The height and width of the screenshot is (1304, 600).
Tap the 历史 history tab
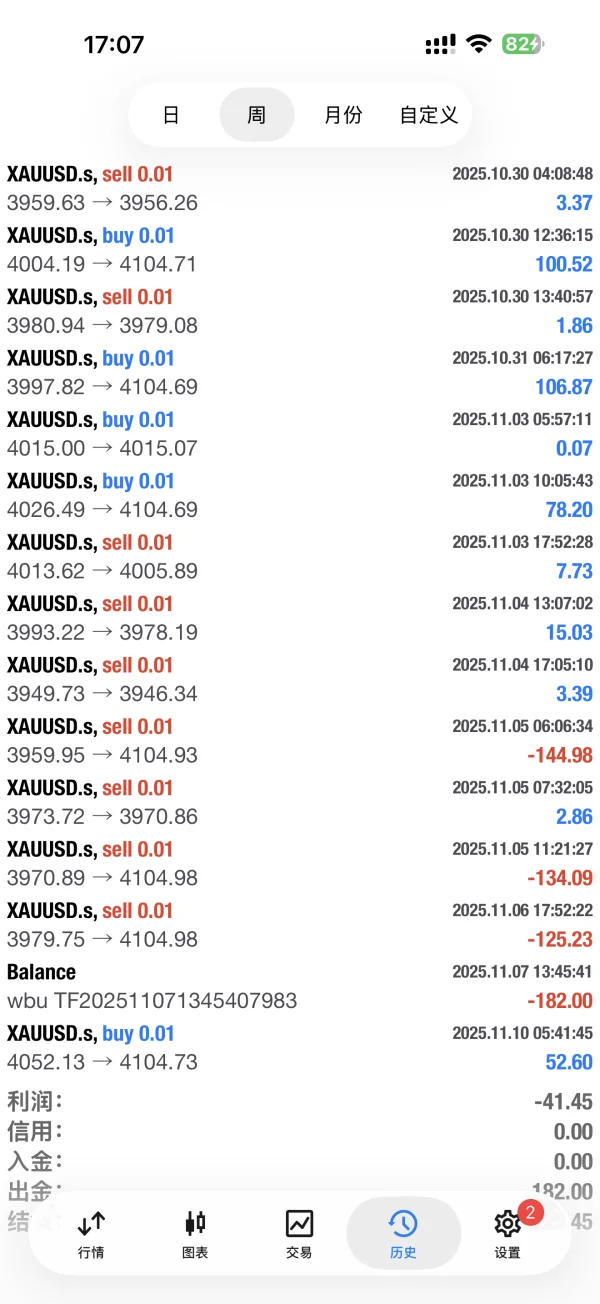tap(403, 1233)
